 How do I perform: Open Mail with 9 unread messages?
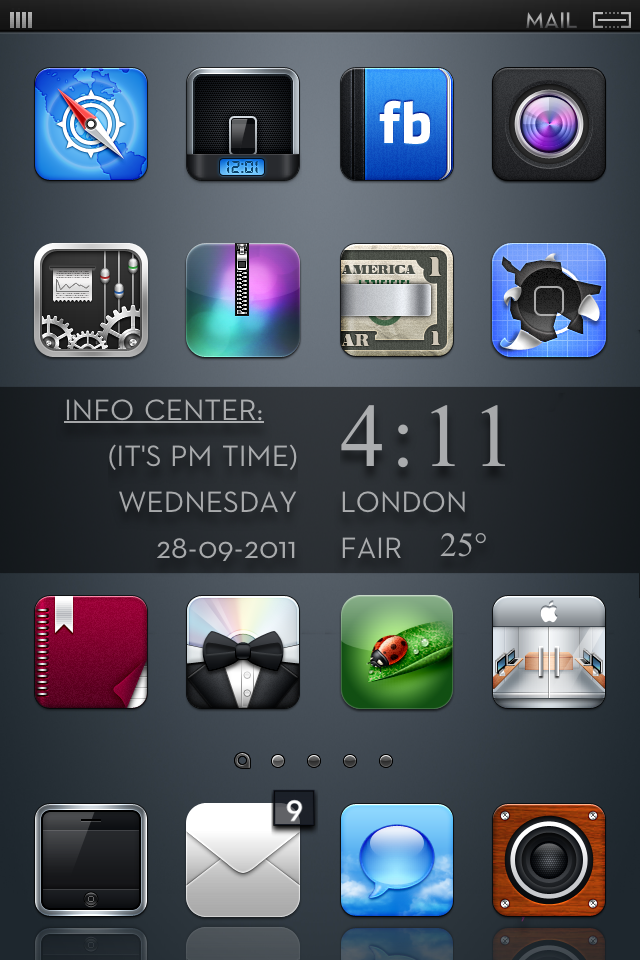(x=243, y=860)
